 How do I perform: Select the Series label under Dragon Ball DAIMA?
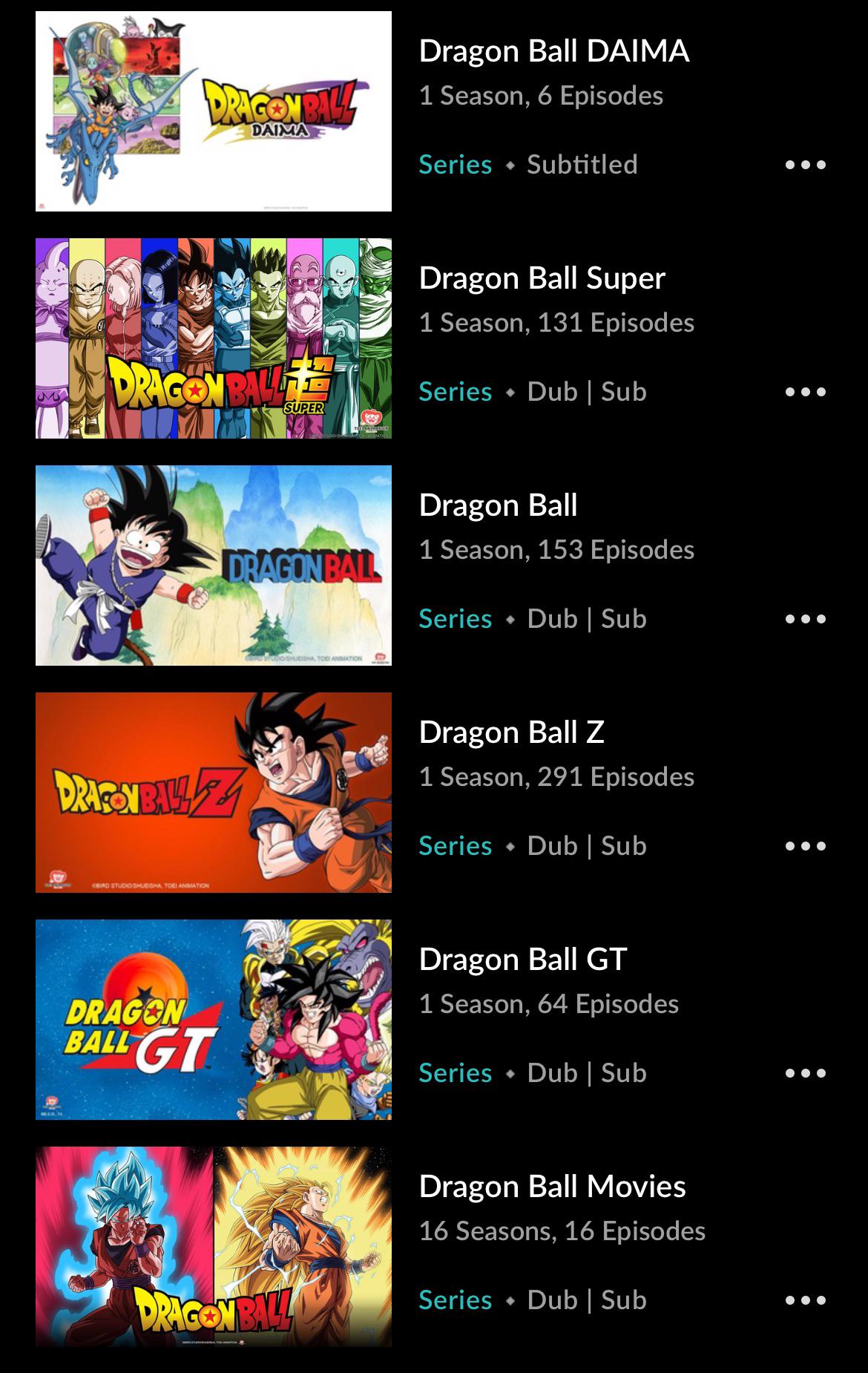pyautogui.click(x=455, y=164)
